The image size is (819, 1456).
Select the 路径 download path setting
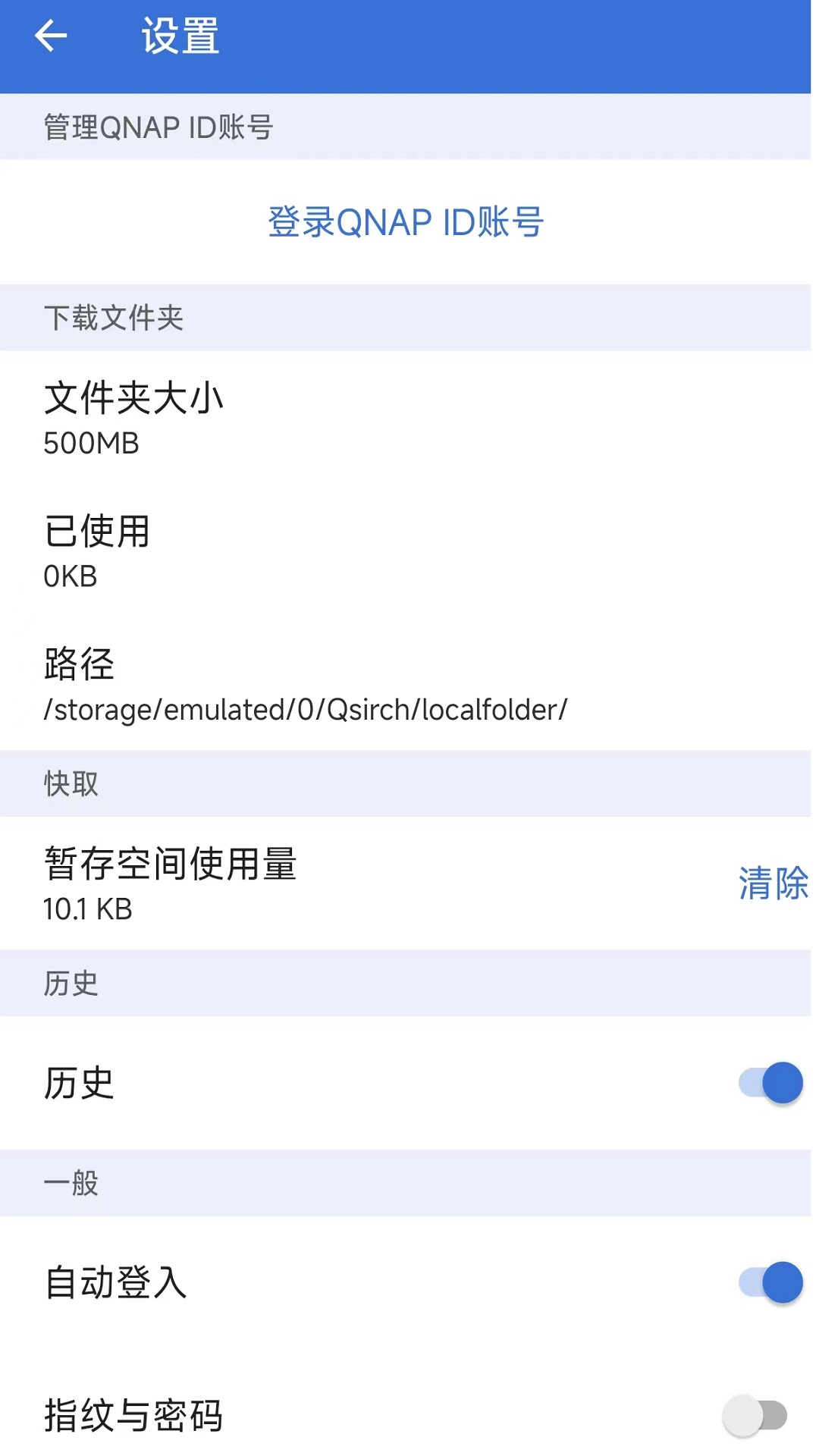79,665
